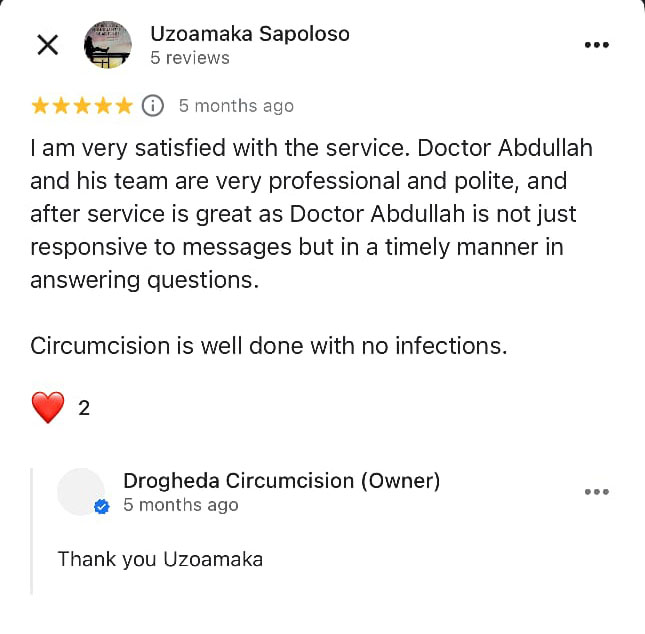Close the review detail view
The height and width of the screenshot is (634, 645).
[47, 45]
